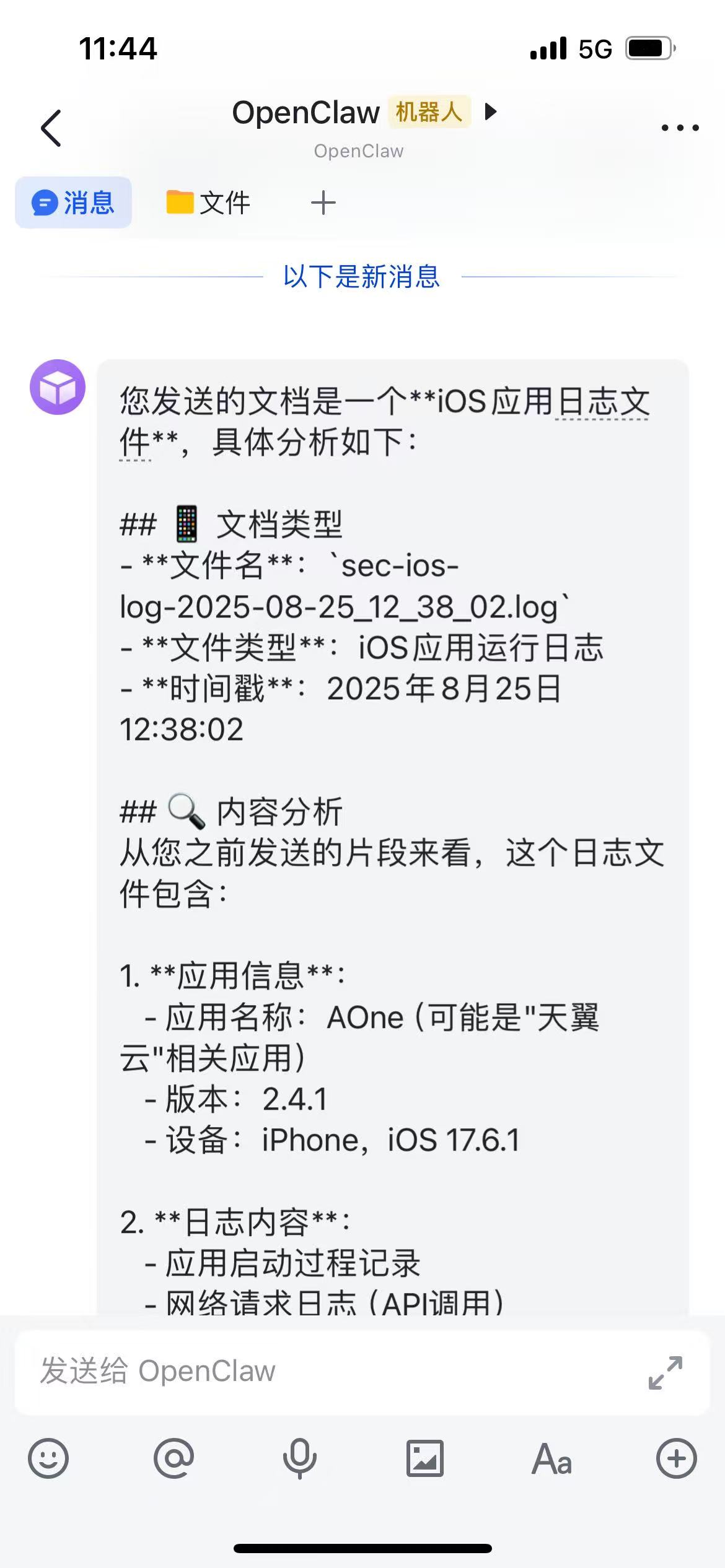725x1568 pixels.
Task: Expand the message input to full screen
Action: [x=665, y=1372]
